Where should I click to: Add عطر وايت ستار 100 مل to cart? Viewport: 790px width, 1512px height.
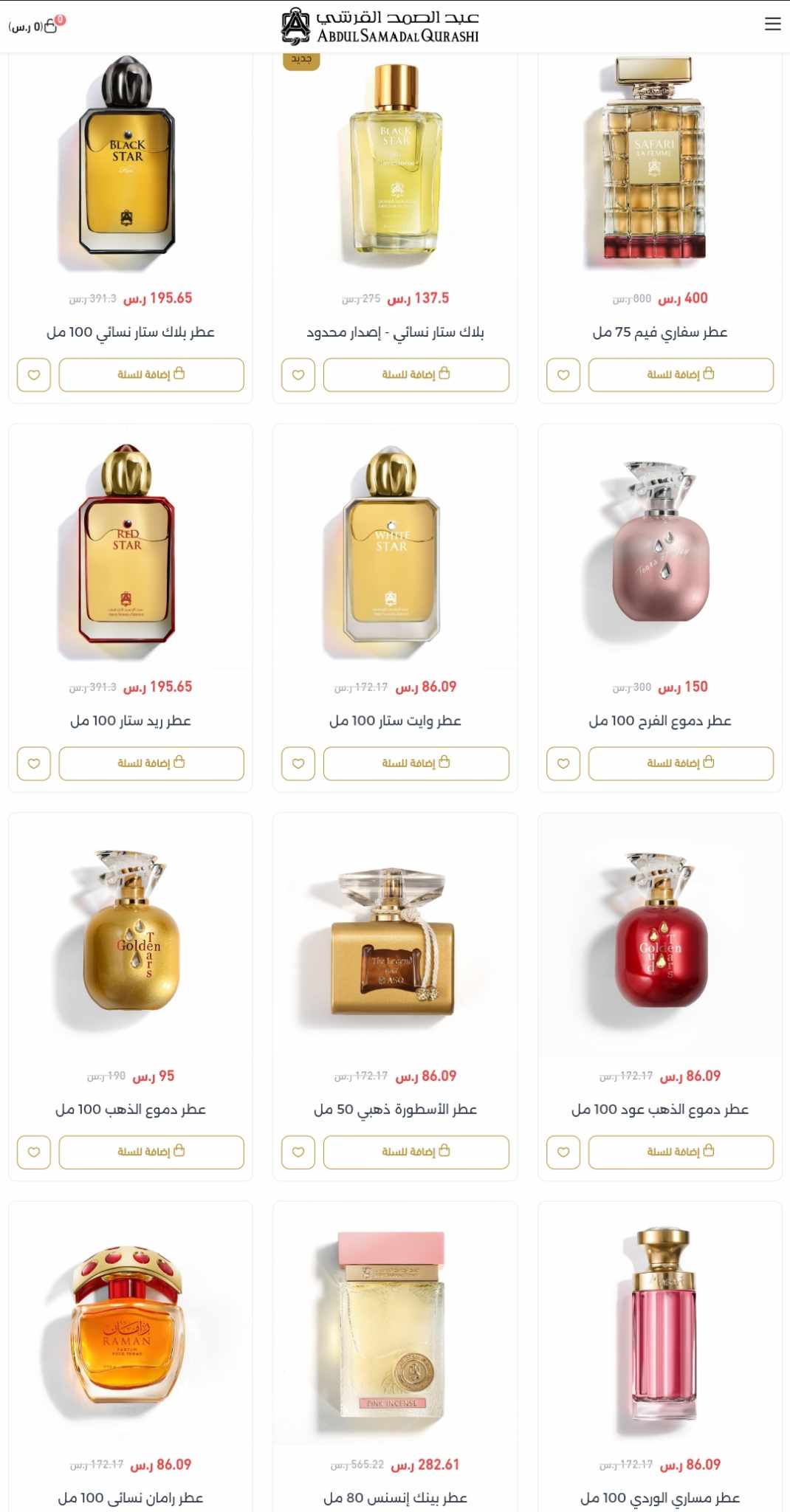pos(416,763)
